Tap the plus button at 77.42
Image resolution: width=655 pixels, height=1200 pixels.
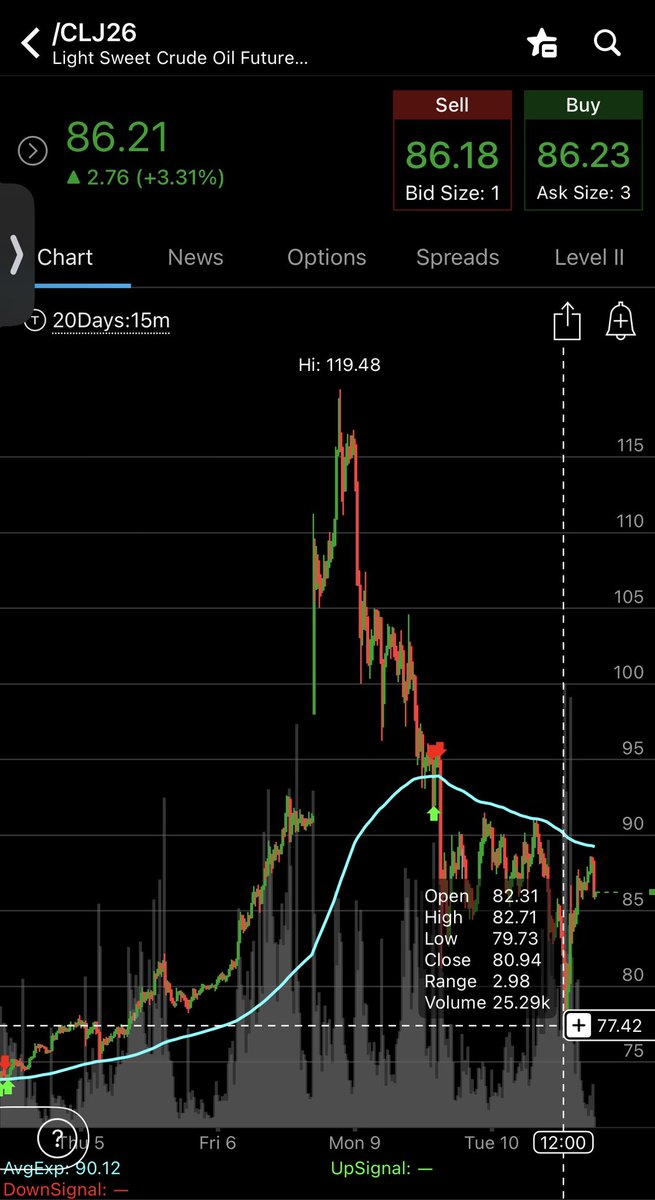coord(579,1025)
